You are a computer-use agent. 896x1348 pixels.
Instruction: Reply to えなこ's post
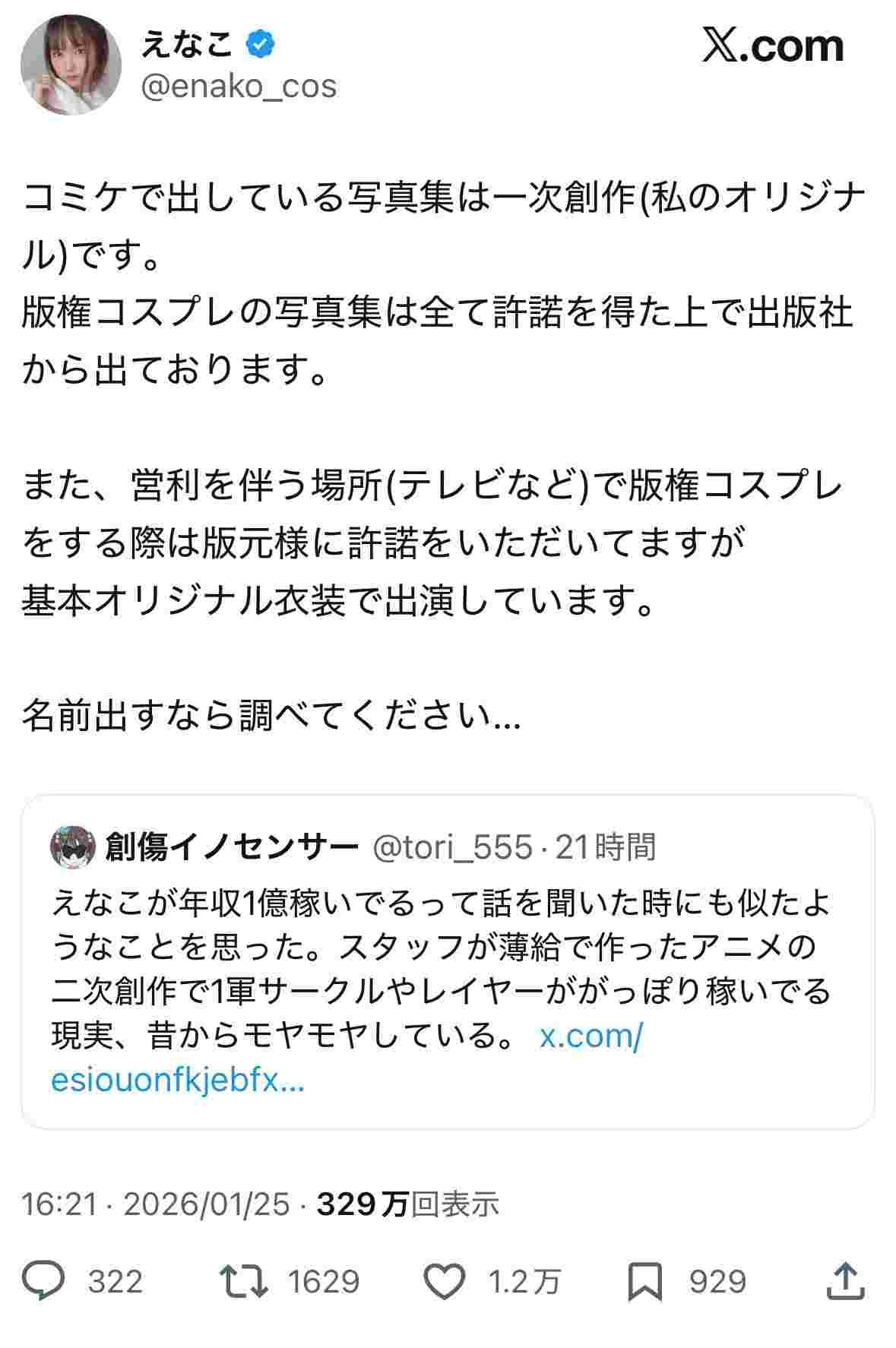tap(45, 1281)
